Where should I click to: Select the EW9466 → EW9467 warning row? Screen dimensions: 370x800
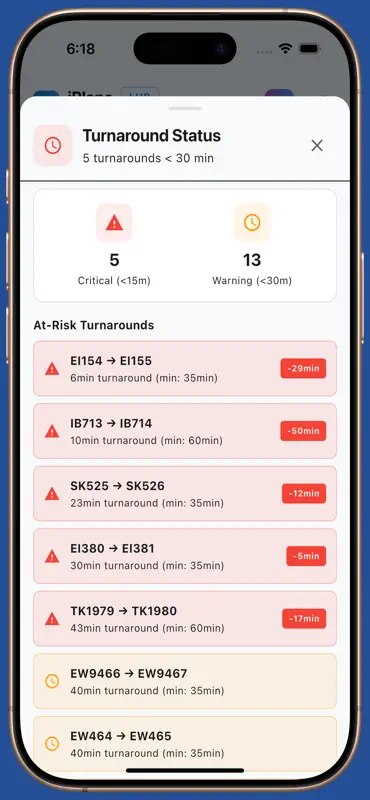[x=185, y=681]
